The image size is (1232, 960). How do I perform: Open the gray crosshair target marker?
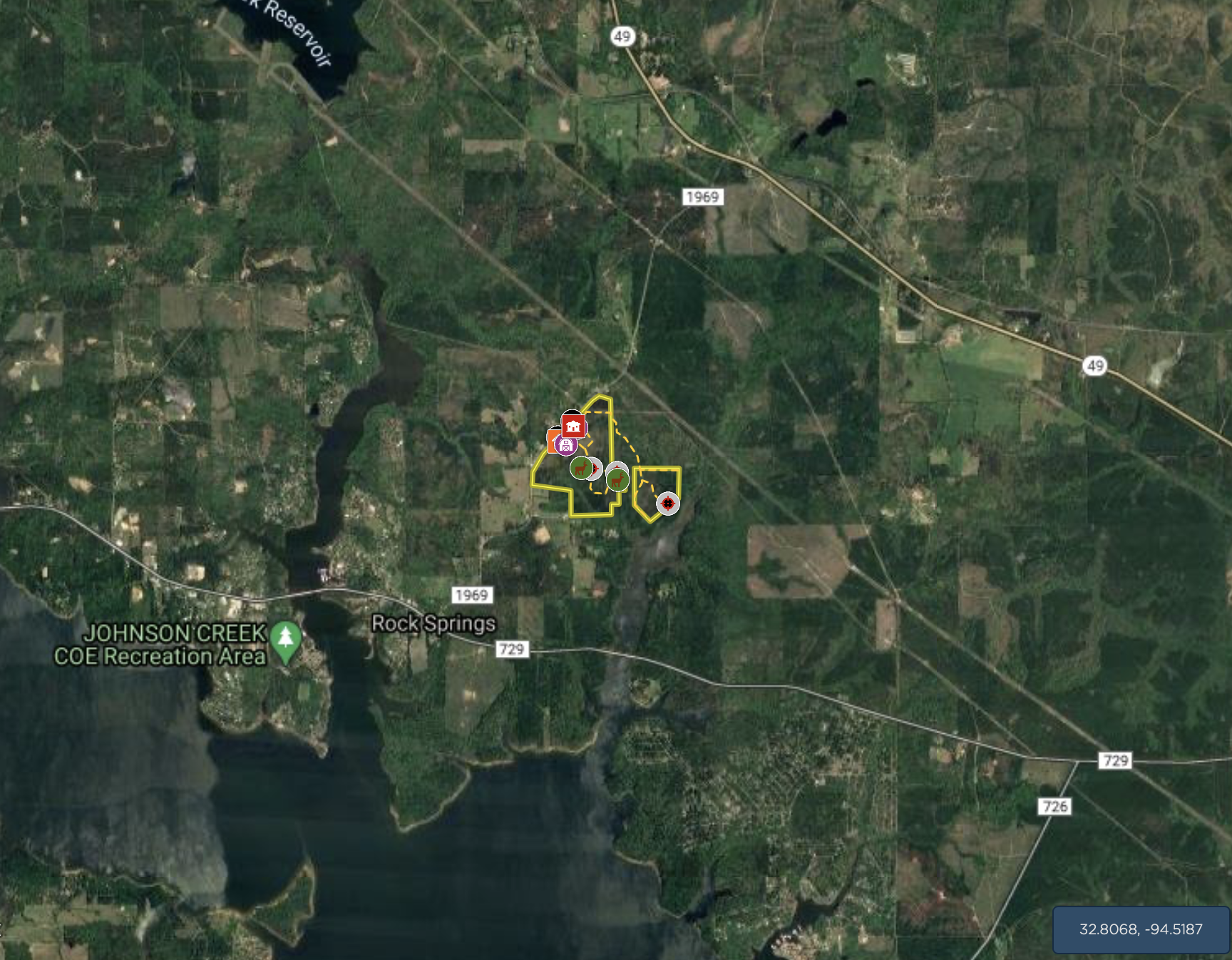(x=667, y=504)
